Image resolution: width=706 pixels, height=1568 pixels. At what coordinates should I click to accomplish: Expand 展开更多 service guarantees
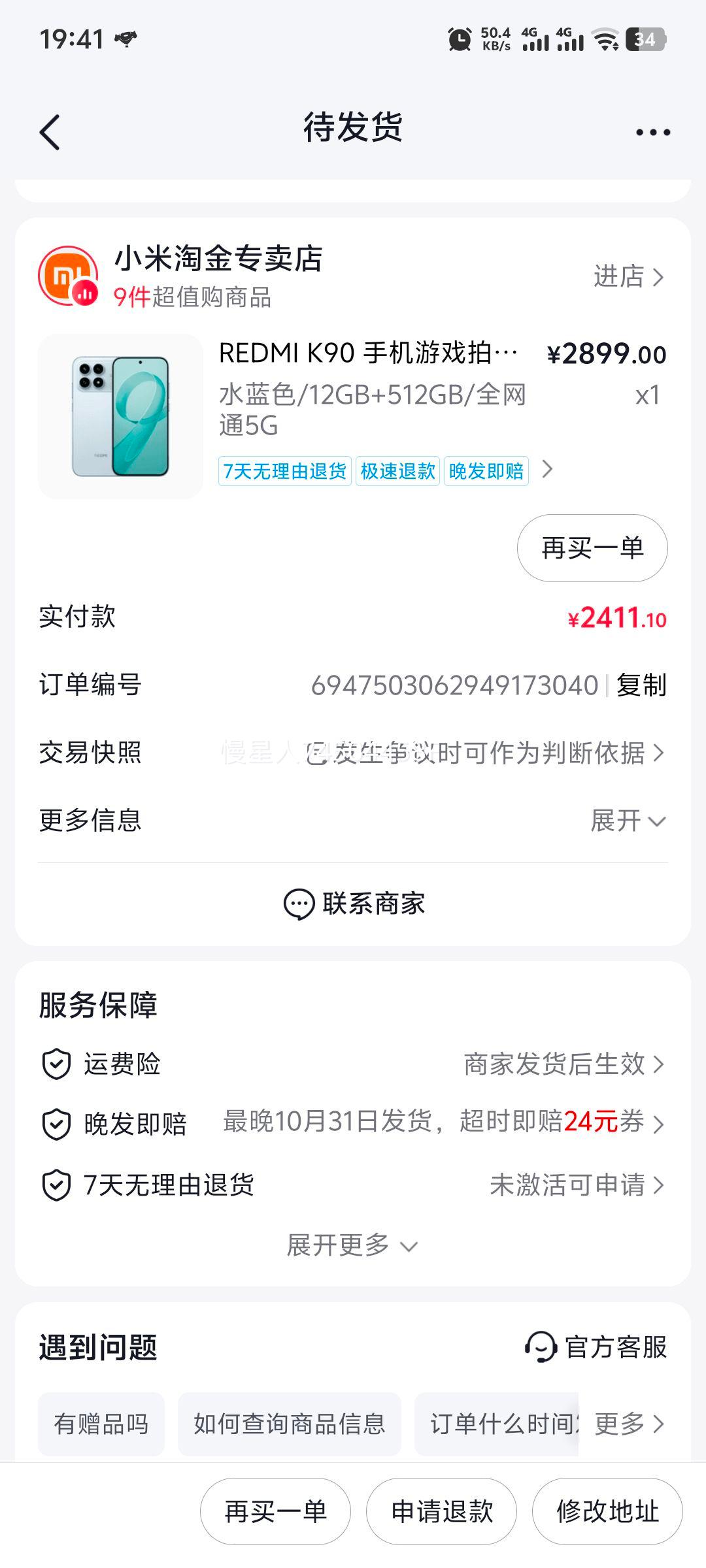coord(352,1246)
